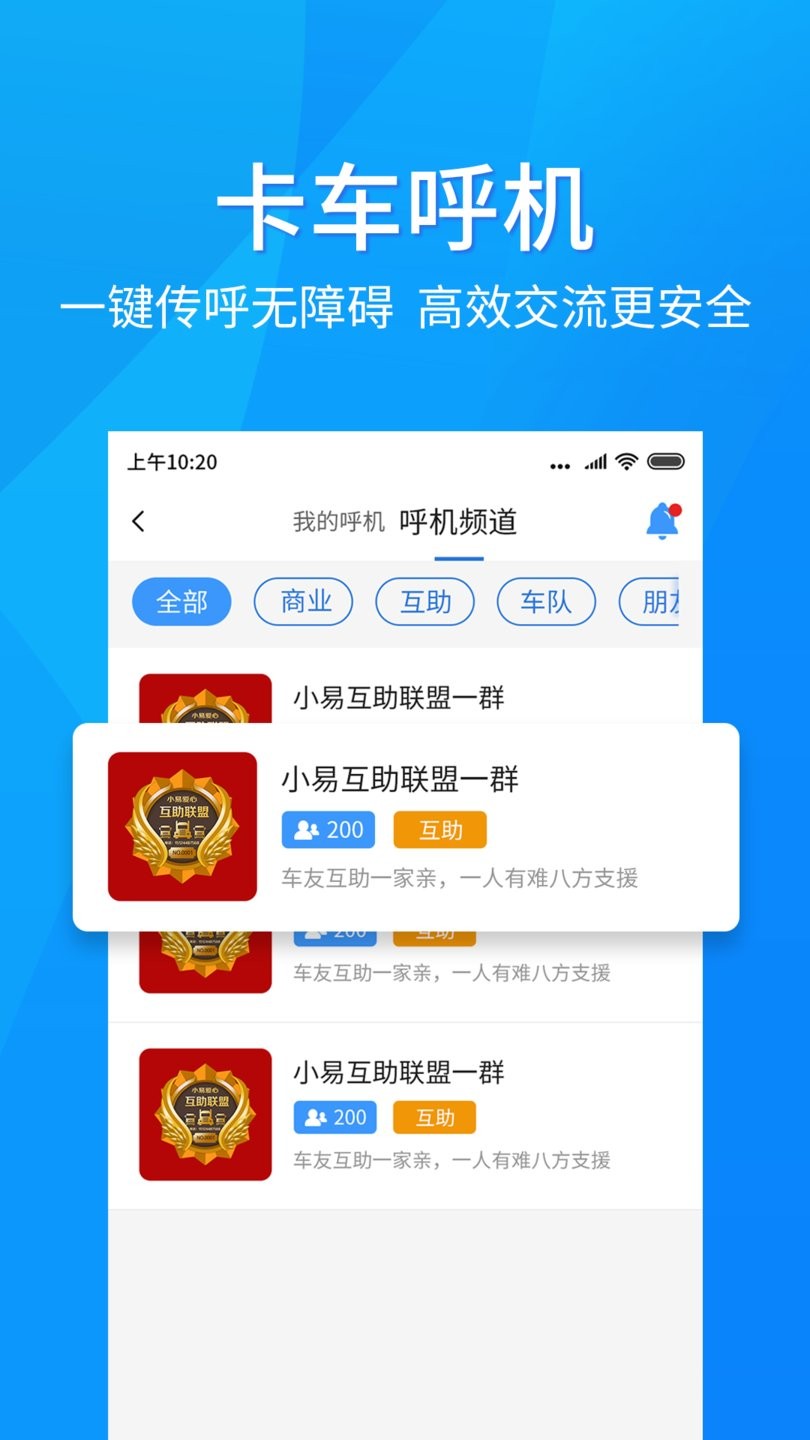Toggle the 商业 filter chip
Screen dimensions: 810x1440
point(303,601)
